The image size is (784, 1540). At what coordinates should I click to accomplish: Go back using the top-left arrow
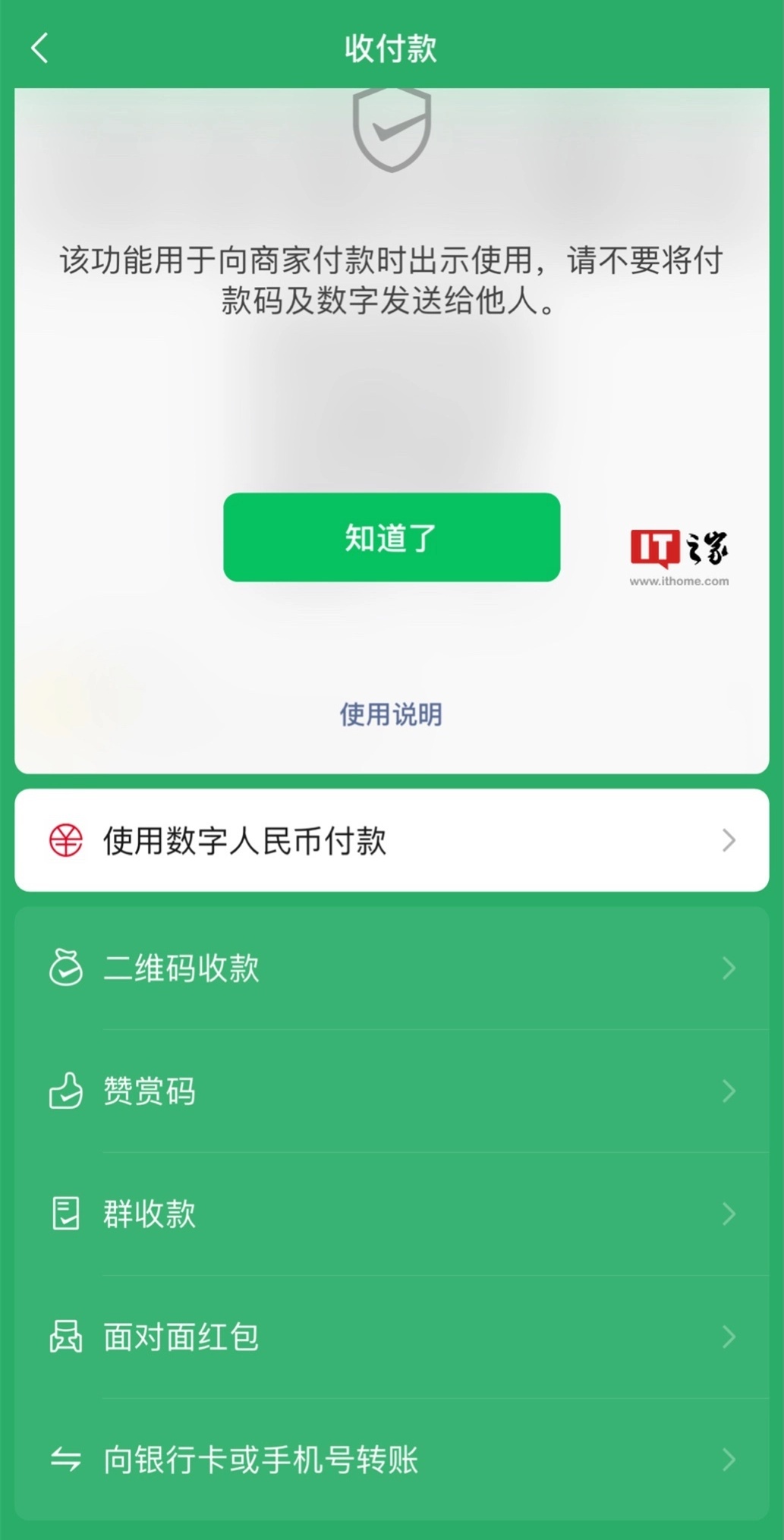point(39,49)
